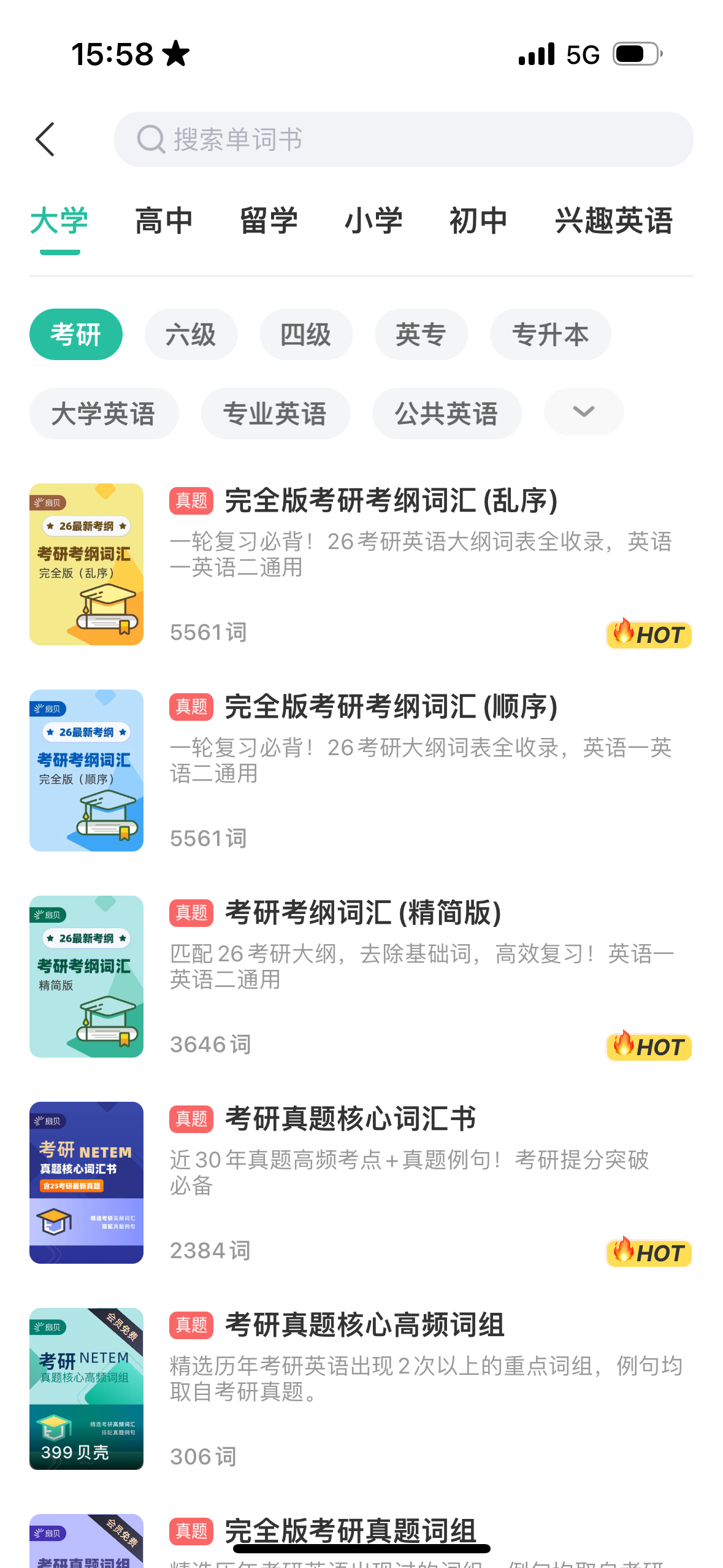Image resolution: width=723 pixels, height=1568 pixels.
Task: Choose the 英专 chip
Action: pyautogui.click(x=421, y=334)
